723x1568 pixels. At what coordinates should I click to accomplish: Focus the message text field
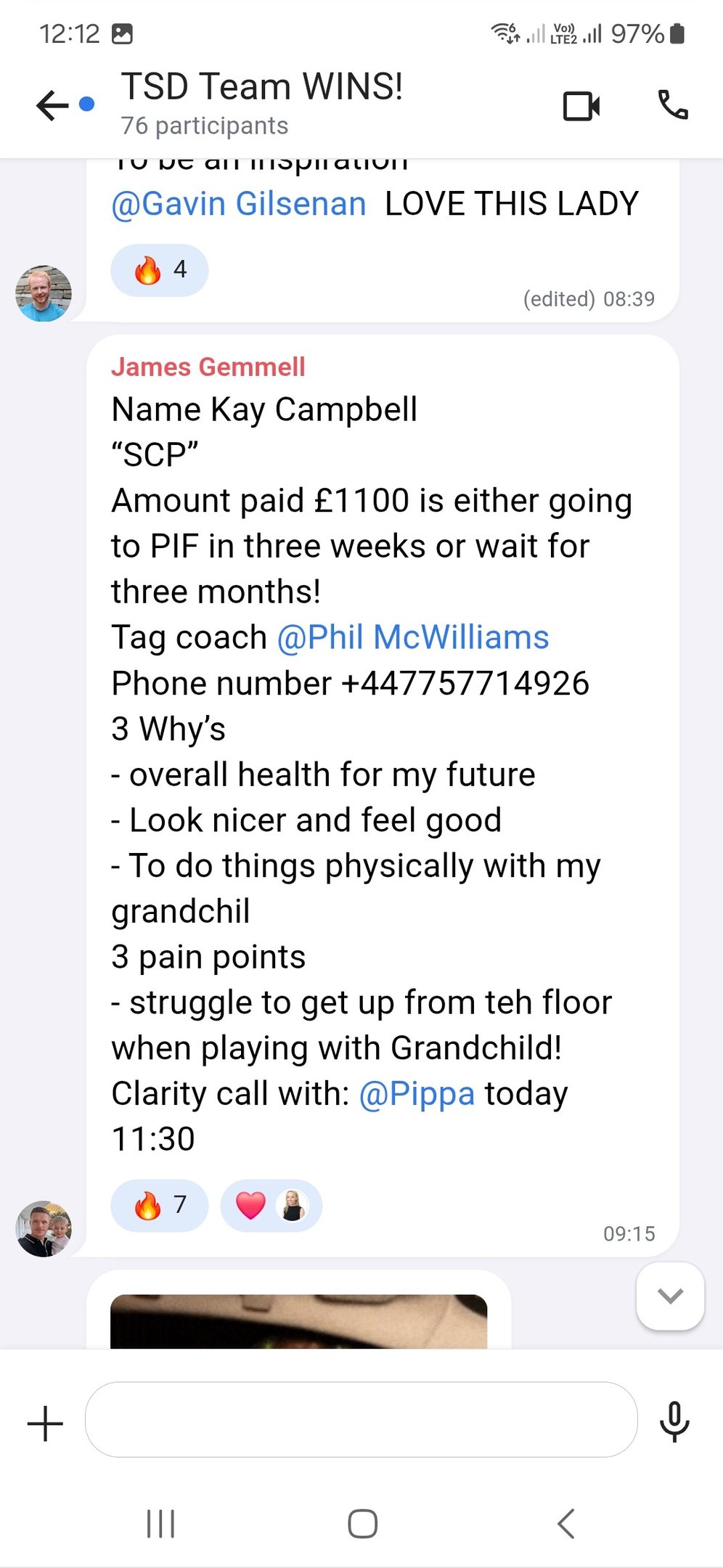[x=361, y=1420]
